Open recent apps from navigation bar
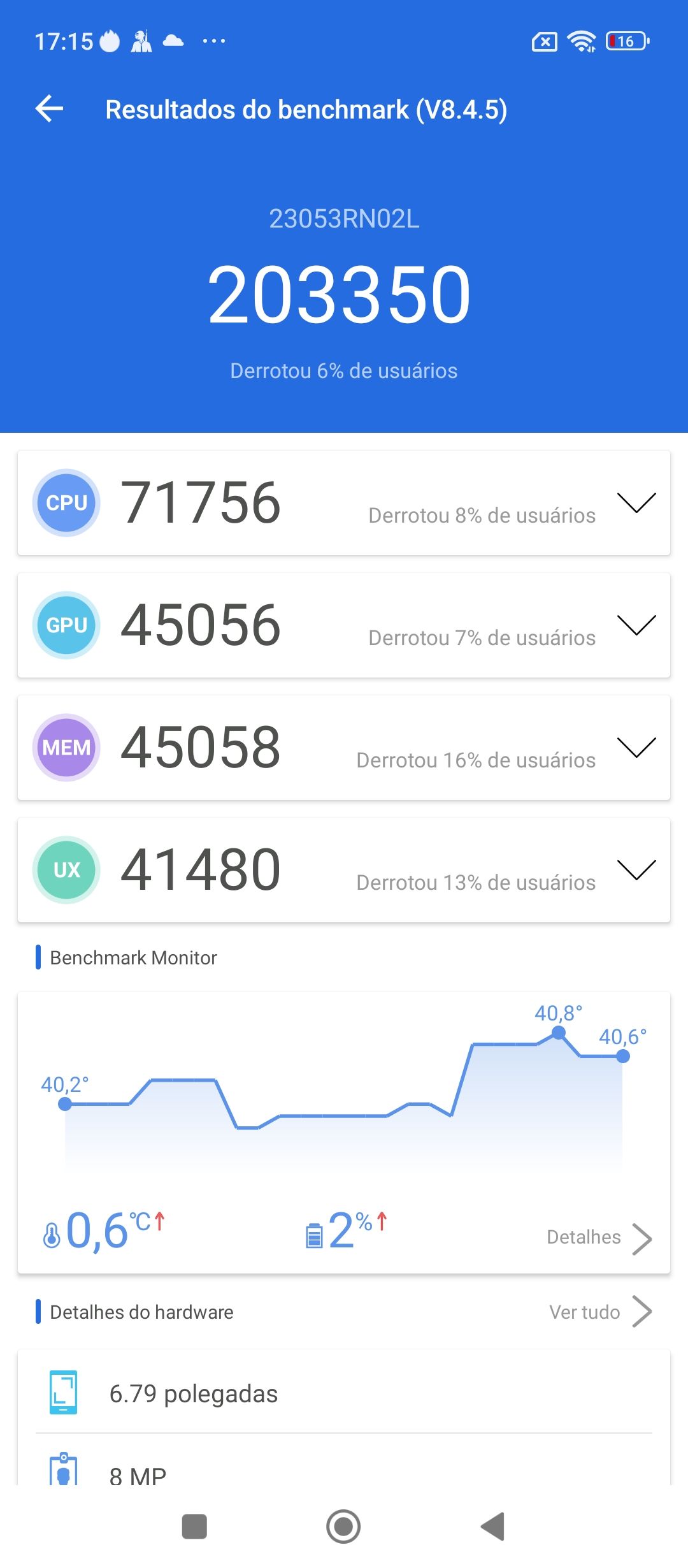Image resolution: width=688 pixels, height=1568 pixels. [x=194, y=1527]
